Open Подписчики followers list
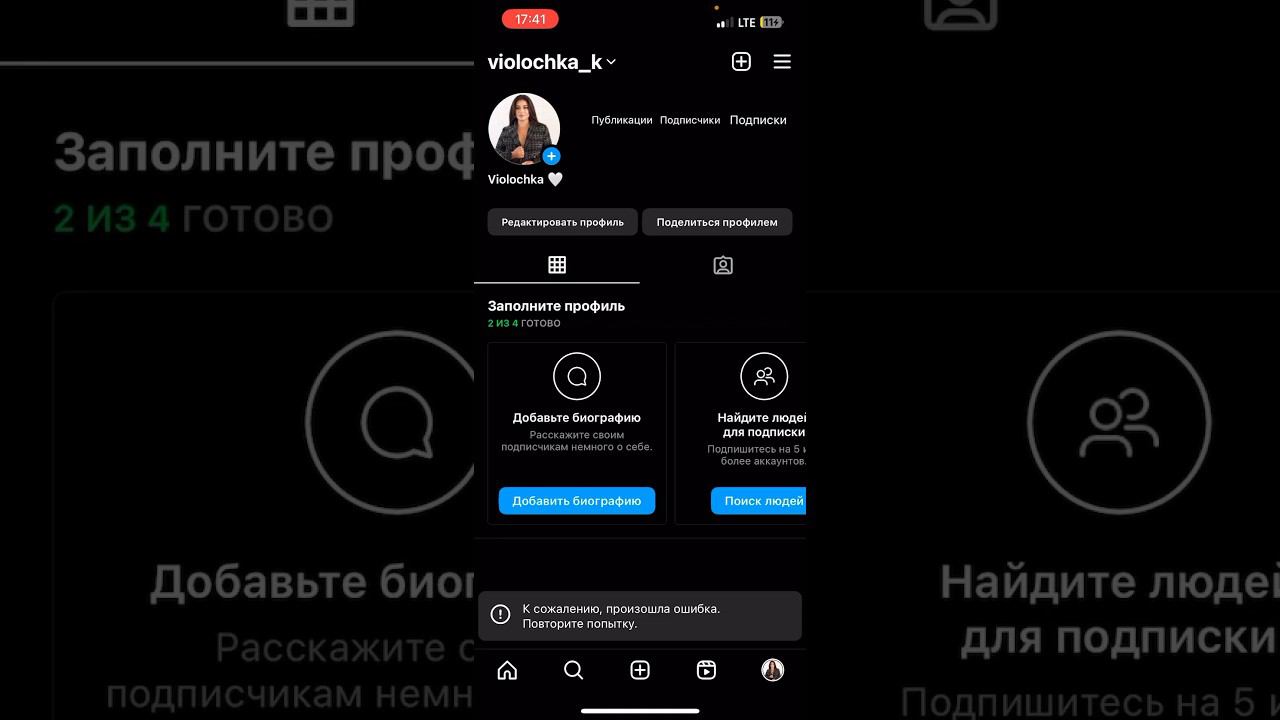The width and height of the screenshot is (1280, 720). (x=690, y=120)
